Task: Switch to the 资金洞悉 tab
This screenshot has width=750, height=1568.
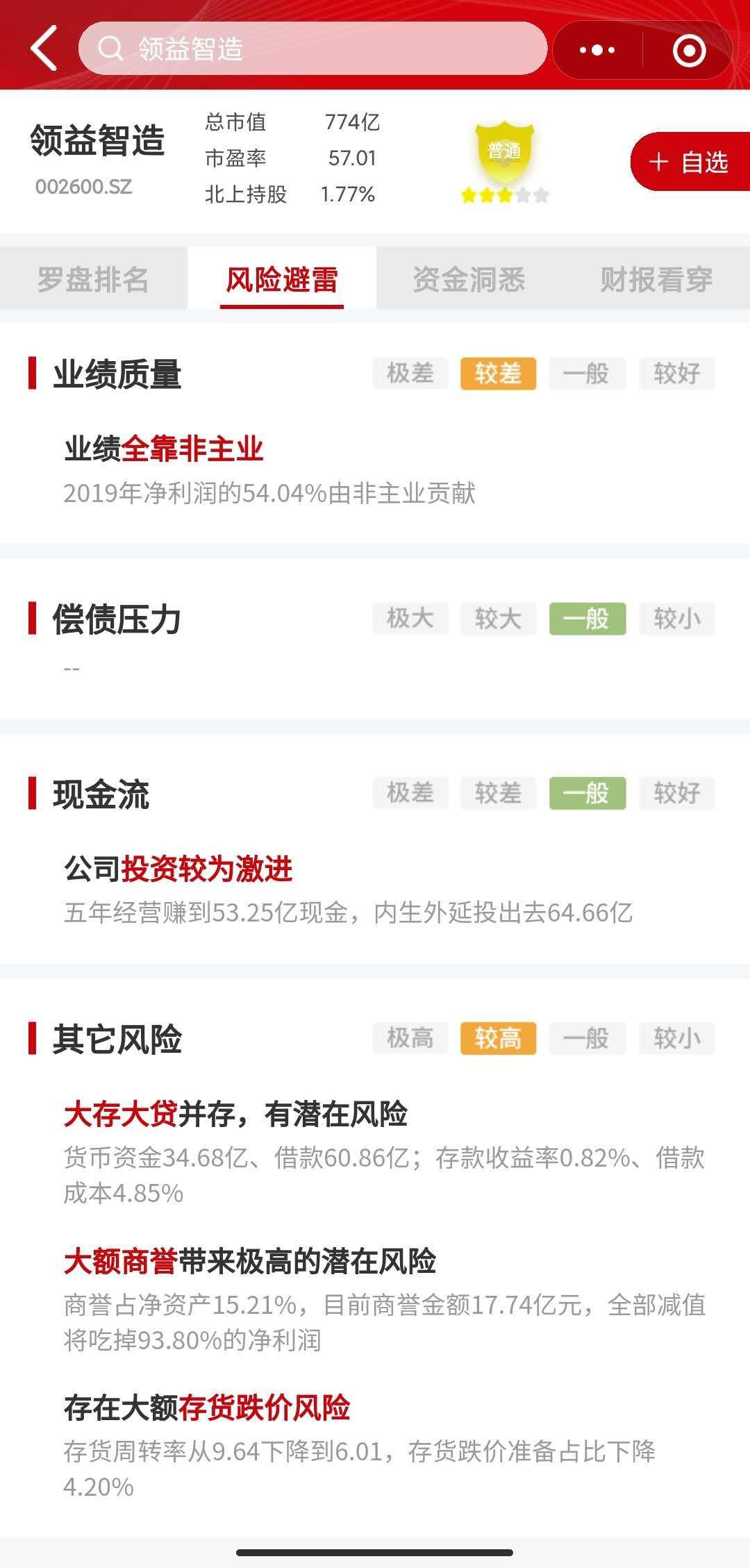Action: [469, 278]
